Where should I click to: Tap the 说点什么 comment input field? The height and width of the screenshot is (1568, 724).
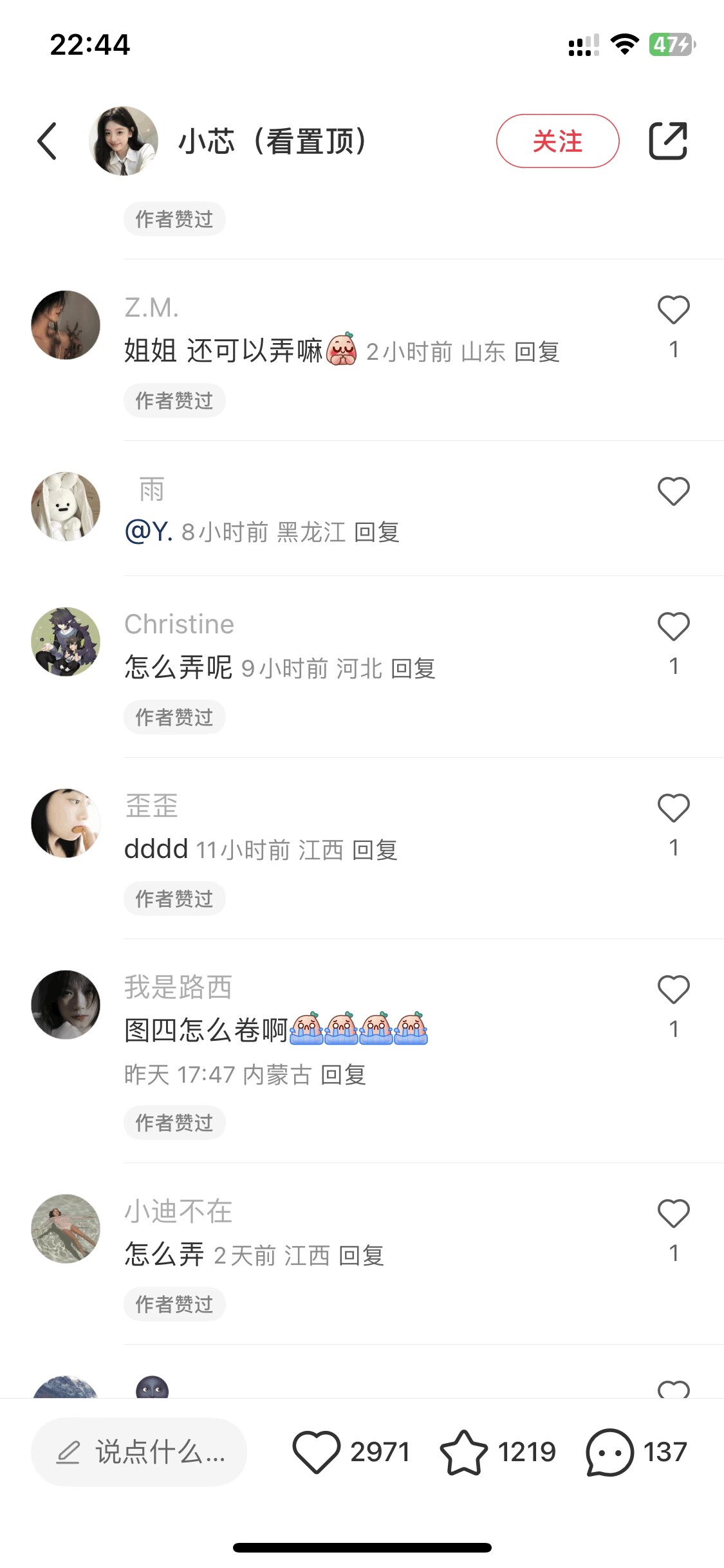tap(139, 1452)
